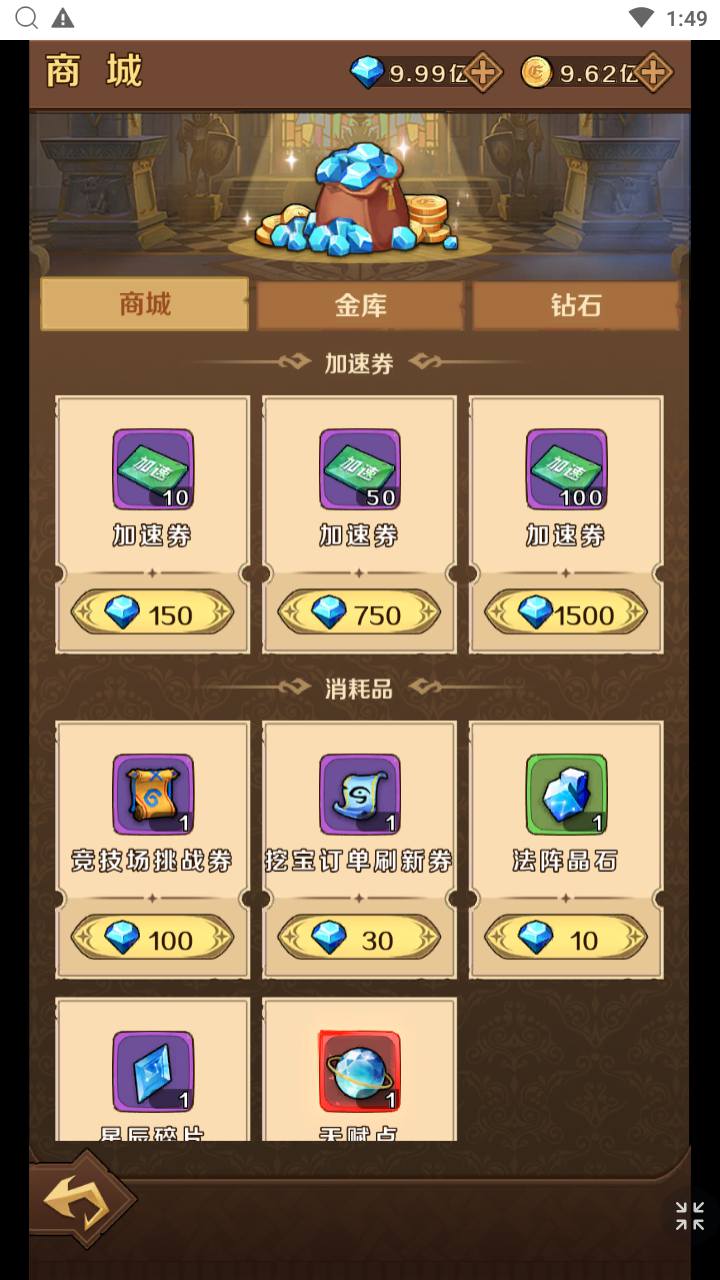Go back with the arrow button
720x1280 pixels.
[x=80, y=1198]
